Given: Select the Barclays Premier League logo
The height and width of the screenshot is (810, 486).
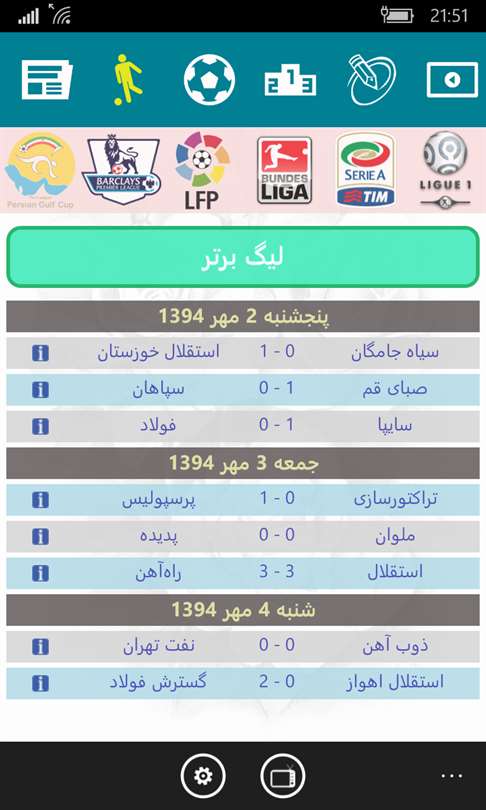Looking at the screenshot, I should point(122,170).
